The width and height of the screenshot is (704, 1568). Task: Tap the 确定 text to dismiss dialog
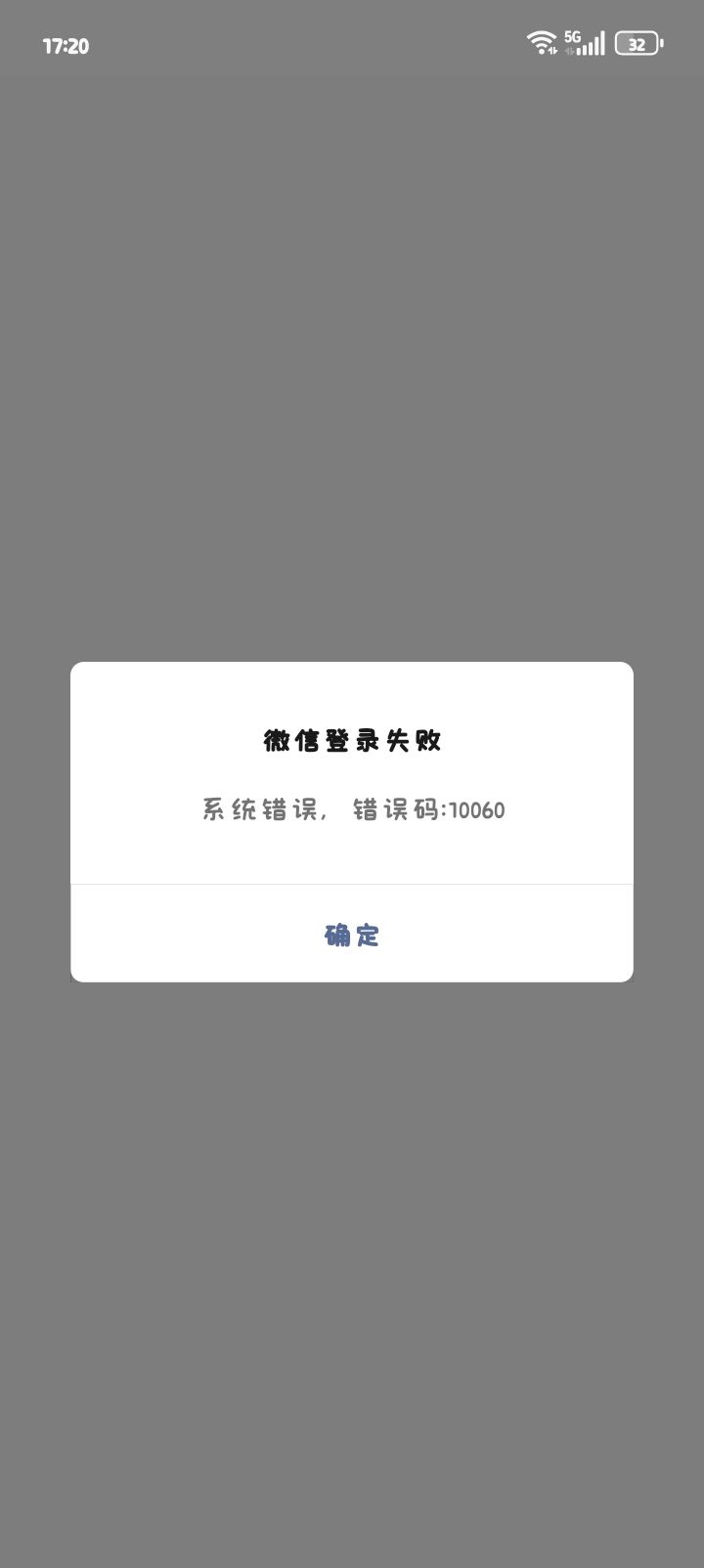tap(352, 934)
